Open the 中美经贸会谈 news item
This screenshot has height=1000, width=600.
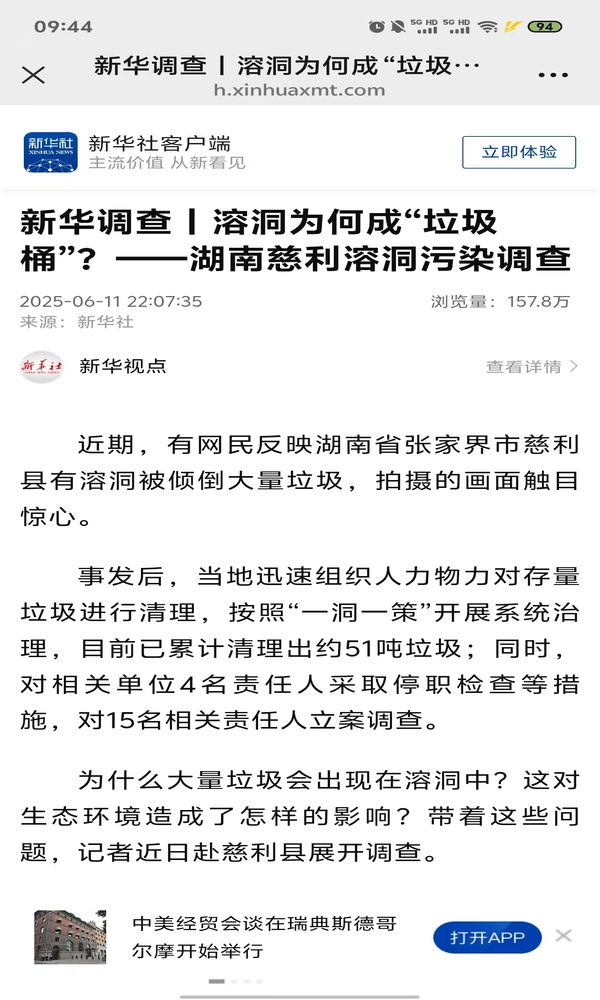click(x=264, y=937)
